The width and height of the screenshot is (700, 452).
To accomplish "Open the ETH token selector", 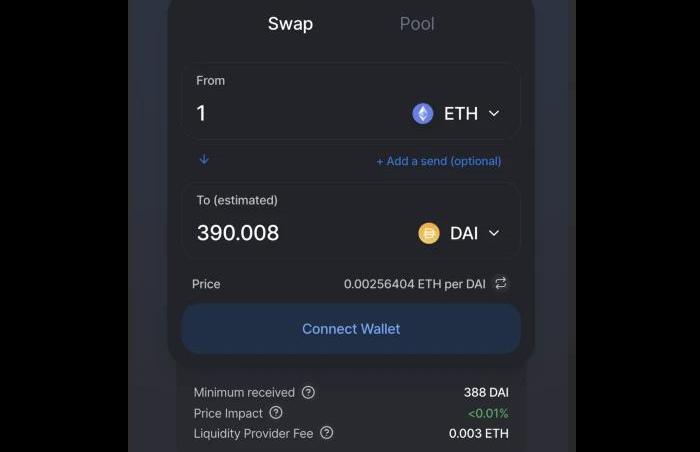I will point(456,114).
